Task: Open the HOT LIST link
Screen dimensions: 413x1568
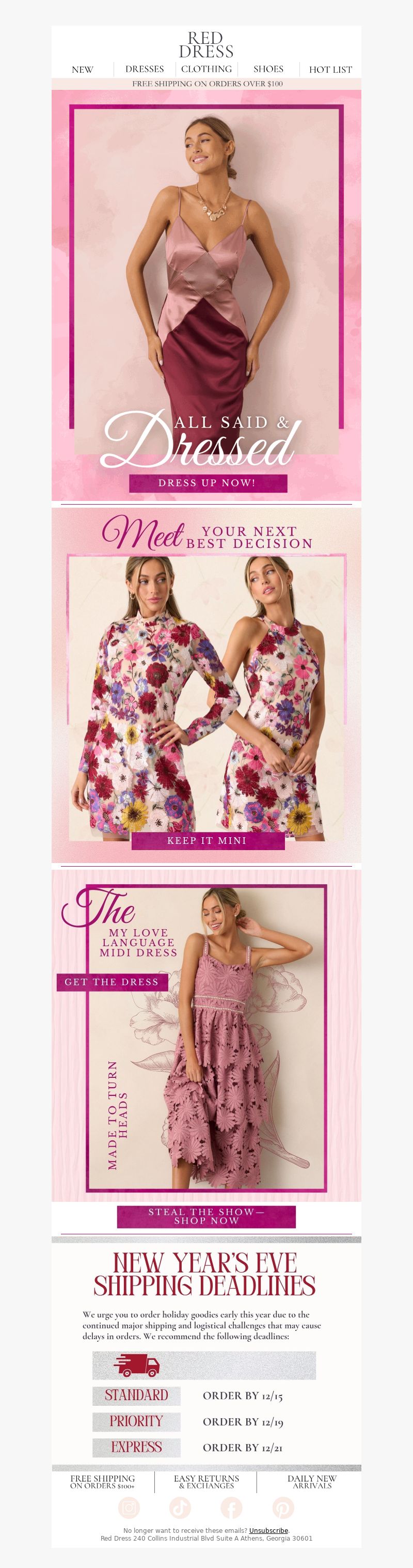Action: 330,69
